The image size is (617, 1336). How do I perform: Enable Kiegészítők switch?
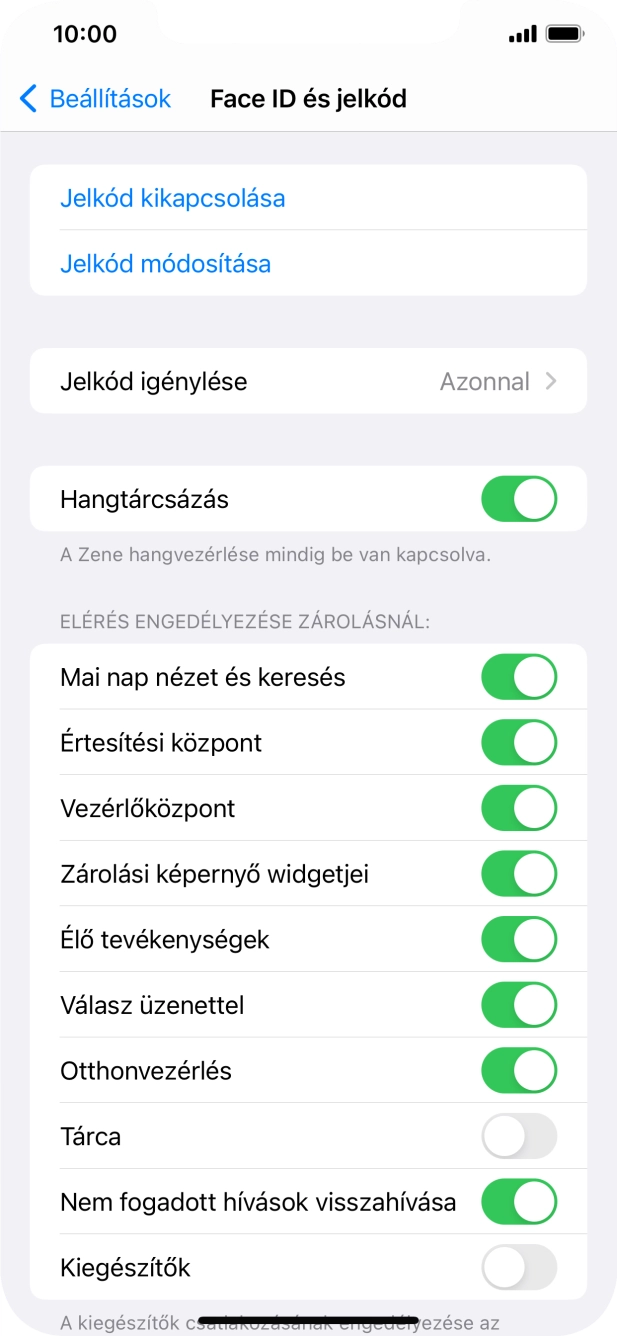coord(518,1268)
